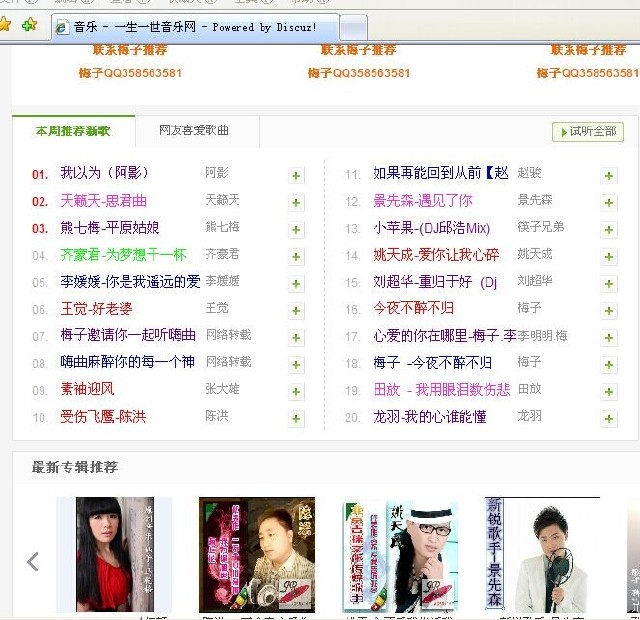Open the song 景先森-遇见了你

coord(422,200)
